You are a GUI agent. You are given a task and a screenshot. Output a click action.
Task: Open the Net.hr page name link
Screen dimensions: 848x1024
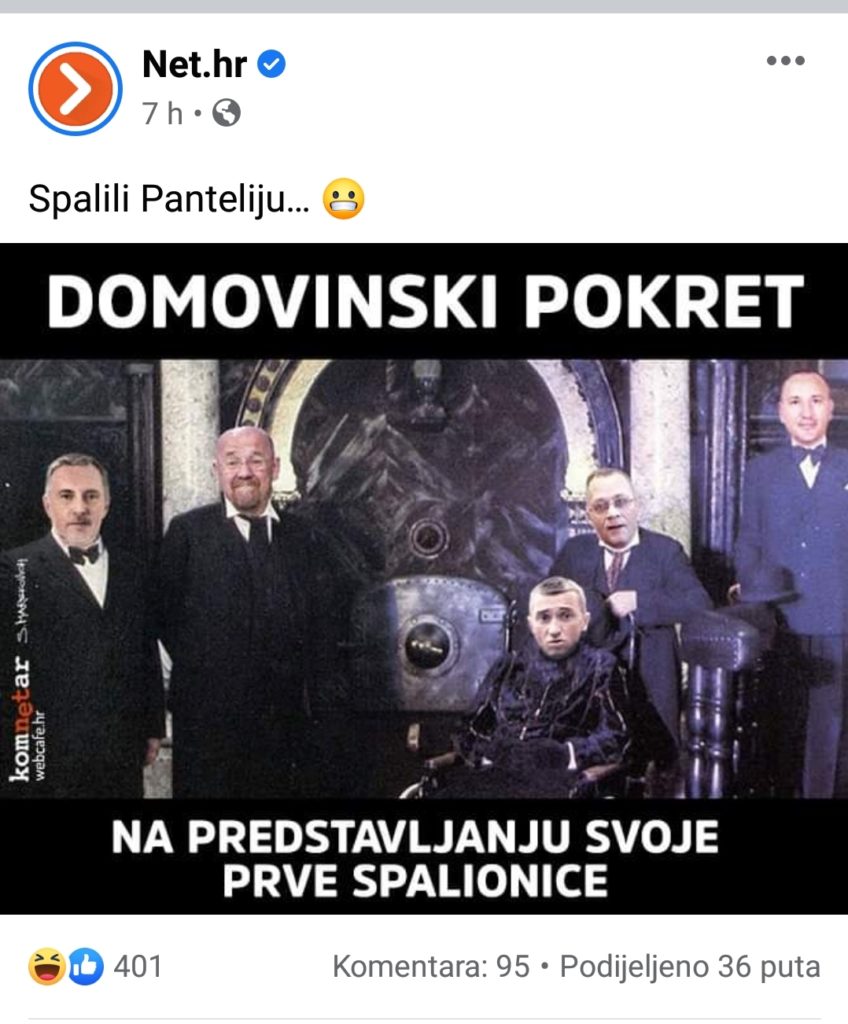194,66
